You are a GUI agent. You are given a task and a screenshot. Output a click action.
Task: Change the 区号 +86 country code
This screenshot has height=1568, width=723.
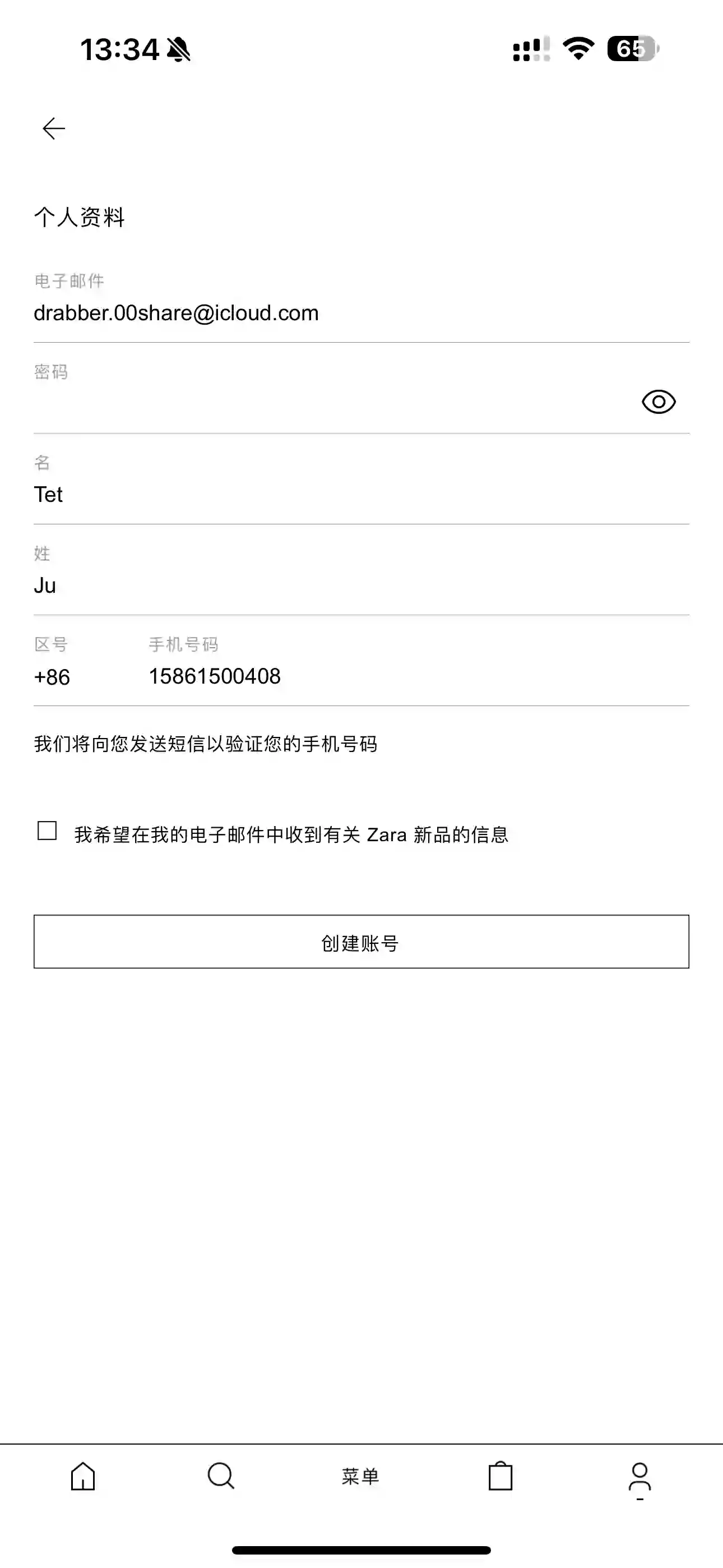(52, 676)
